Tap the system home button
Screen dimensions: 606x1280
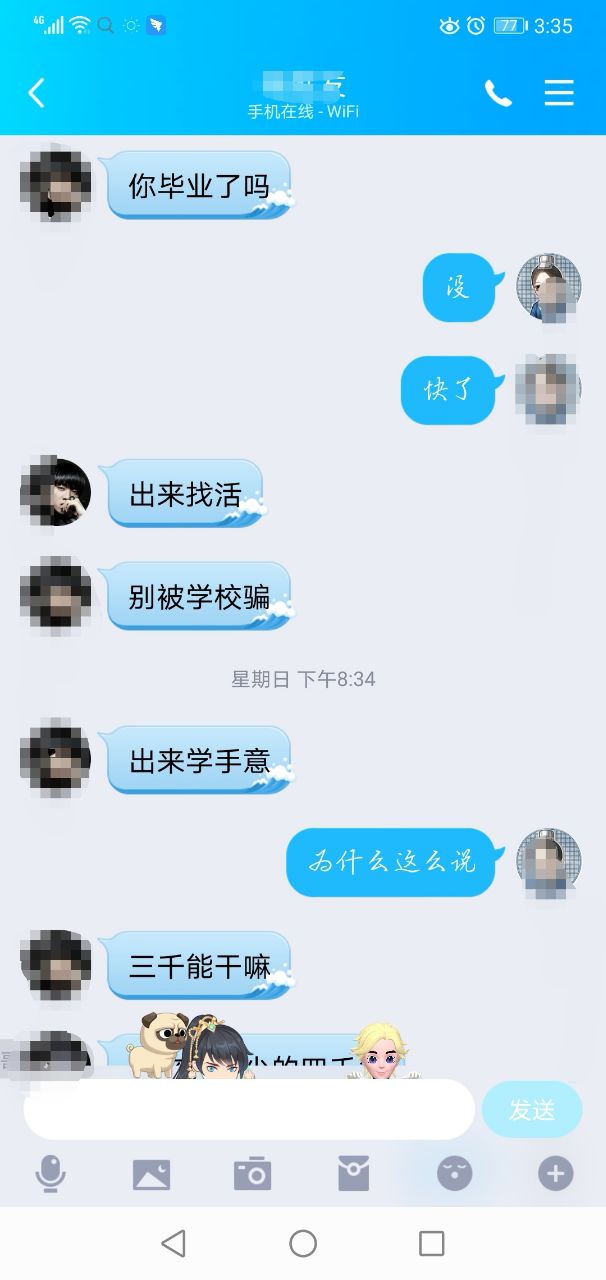coord(303,1243)
